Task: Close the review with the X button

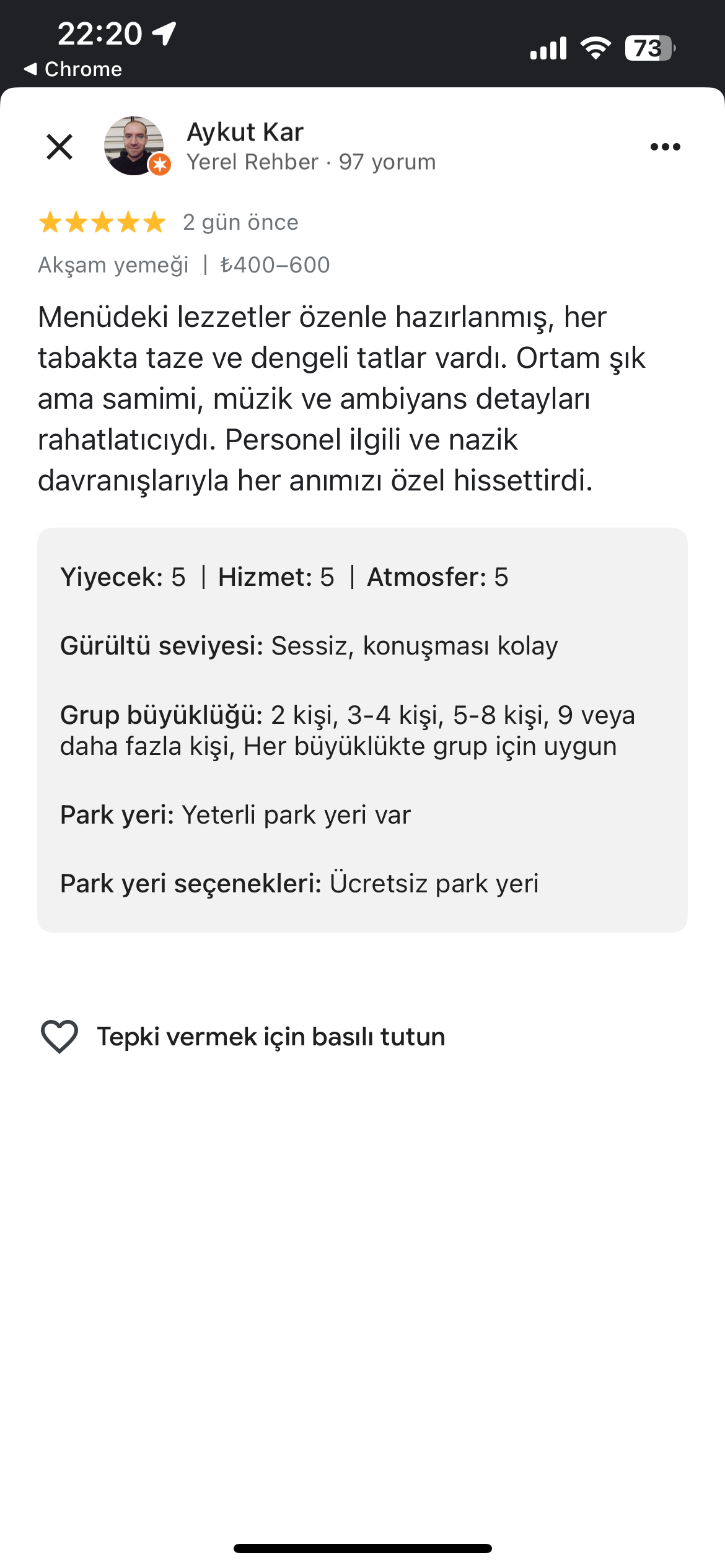Action: pos(59,147)
